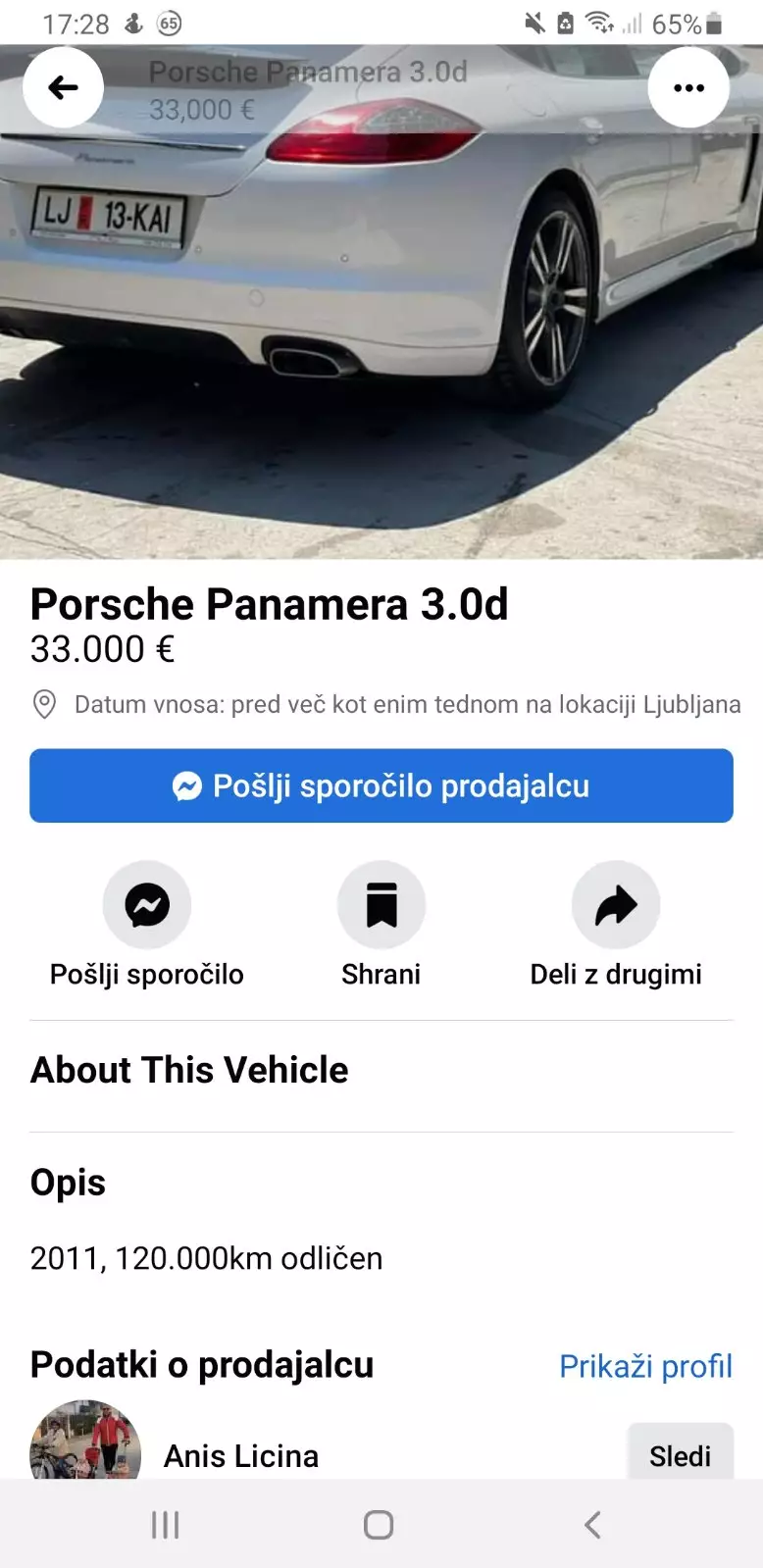This screenshot has height=1568, width=763.
Task: Open recent apps from the navigation bar
Action: (165, 1524)
